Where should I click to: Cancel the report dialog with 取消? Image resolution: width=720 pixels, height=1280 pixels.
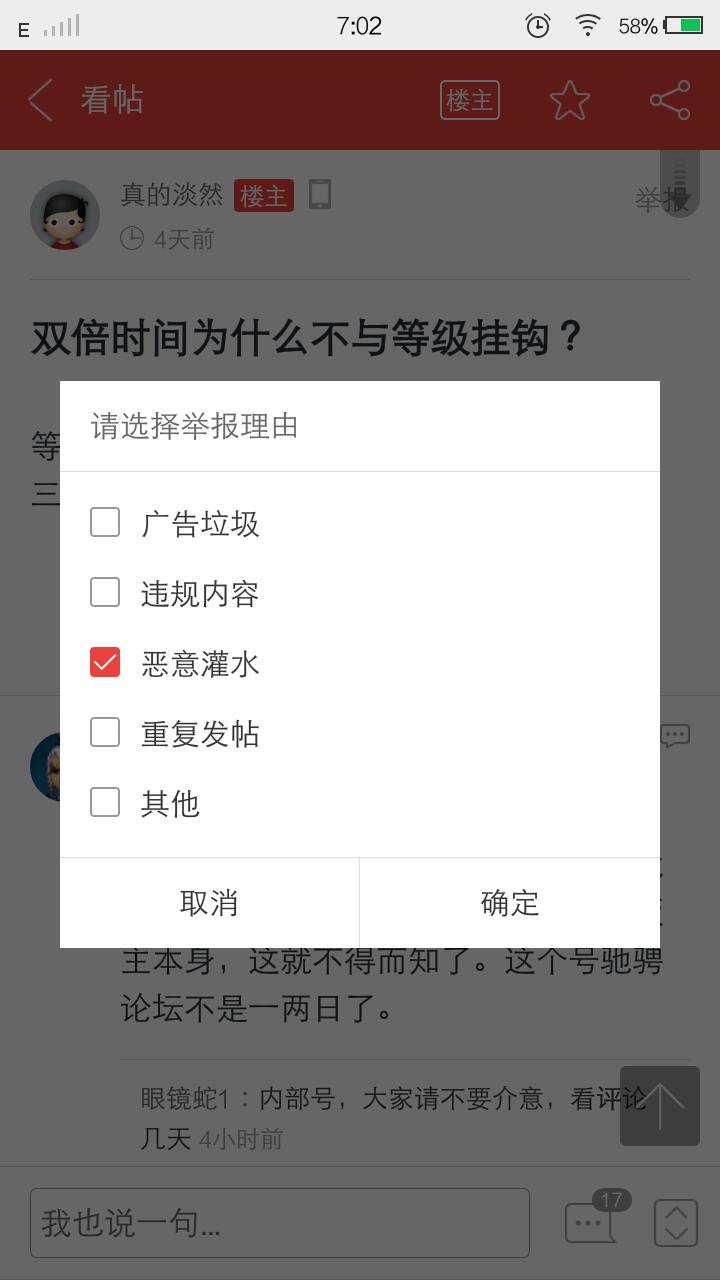coord(209,903)
